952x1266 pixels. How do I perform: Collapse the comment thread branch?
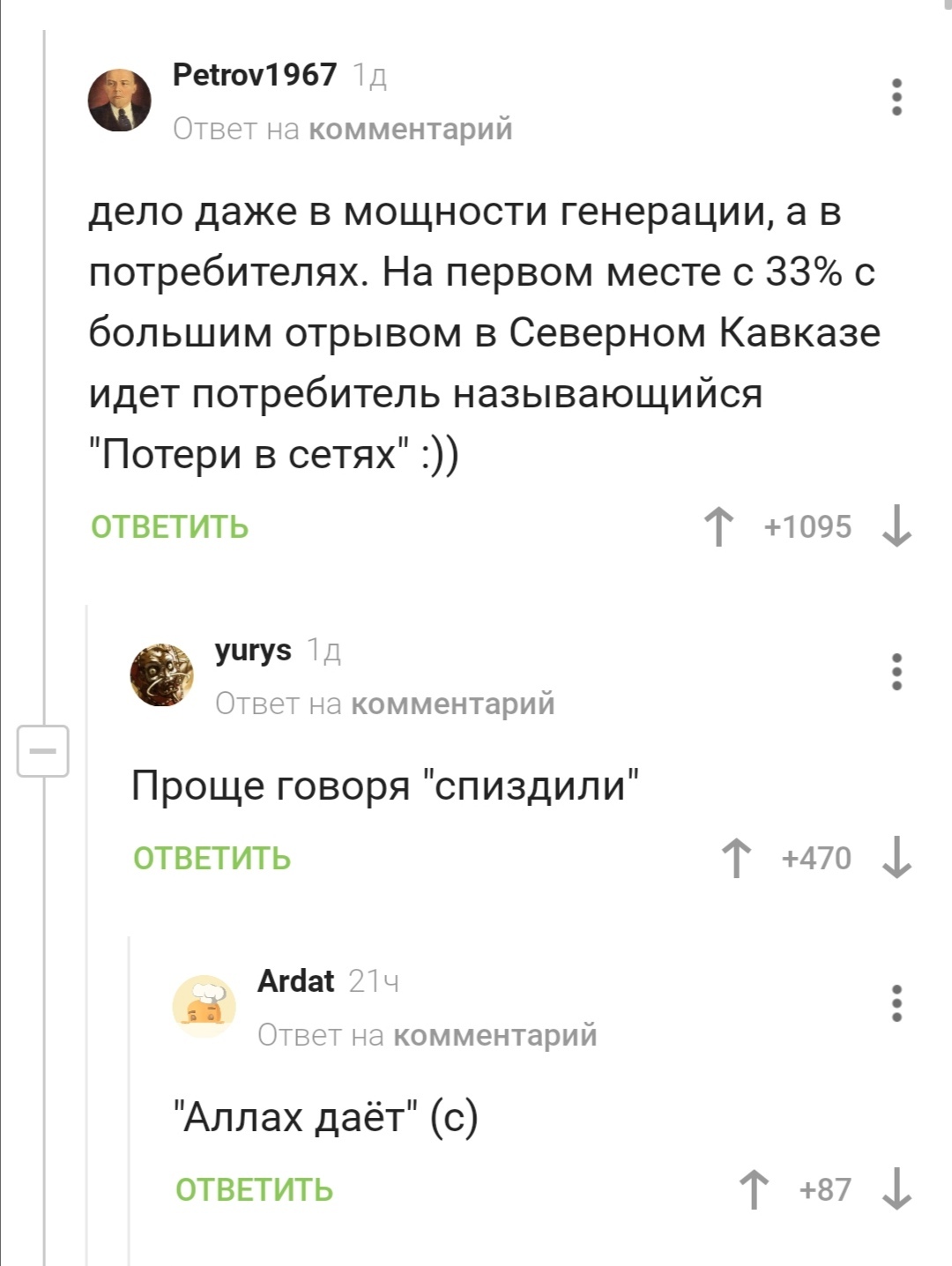pyautogui.click(x=43, y=751)
